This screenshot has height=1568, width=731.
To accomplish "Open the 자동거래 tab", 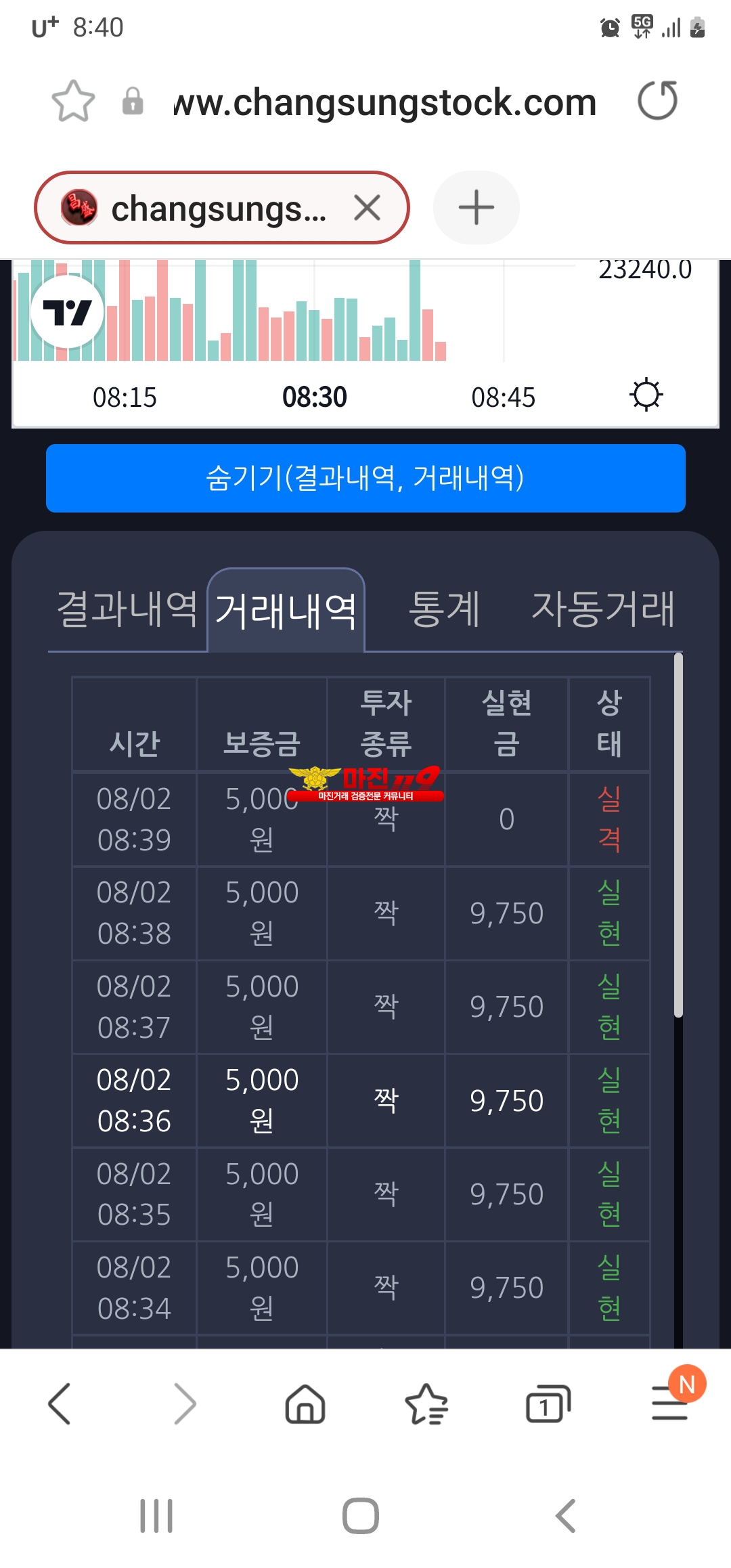I will 602,609.
